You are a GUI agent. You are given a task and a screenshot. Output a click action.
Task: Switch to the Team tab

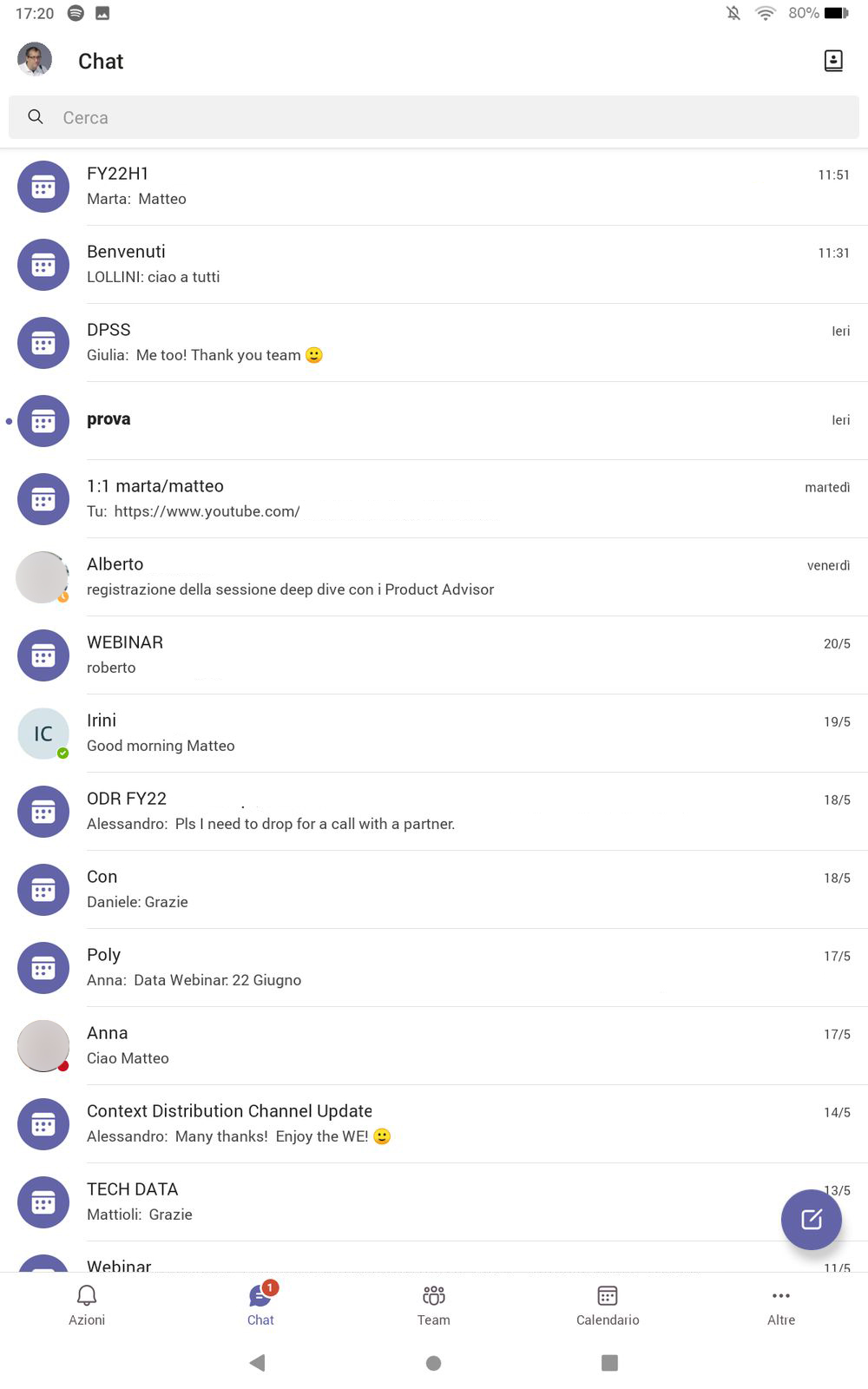(x=434, y=1306)
